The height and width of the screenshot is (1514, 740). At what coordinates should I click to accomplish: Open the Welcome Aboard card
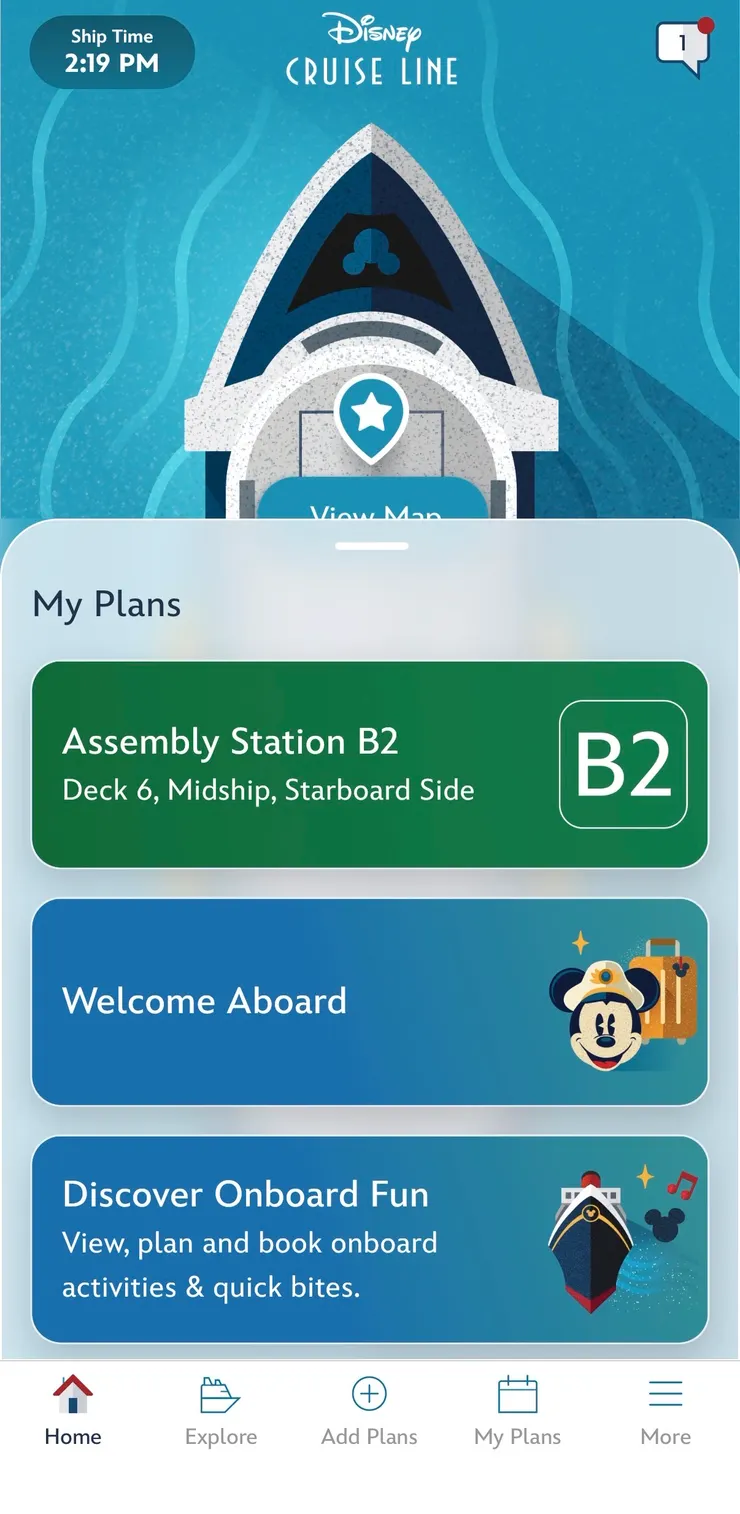(x=369, y=1001)
